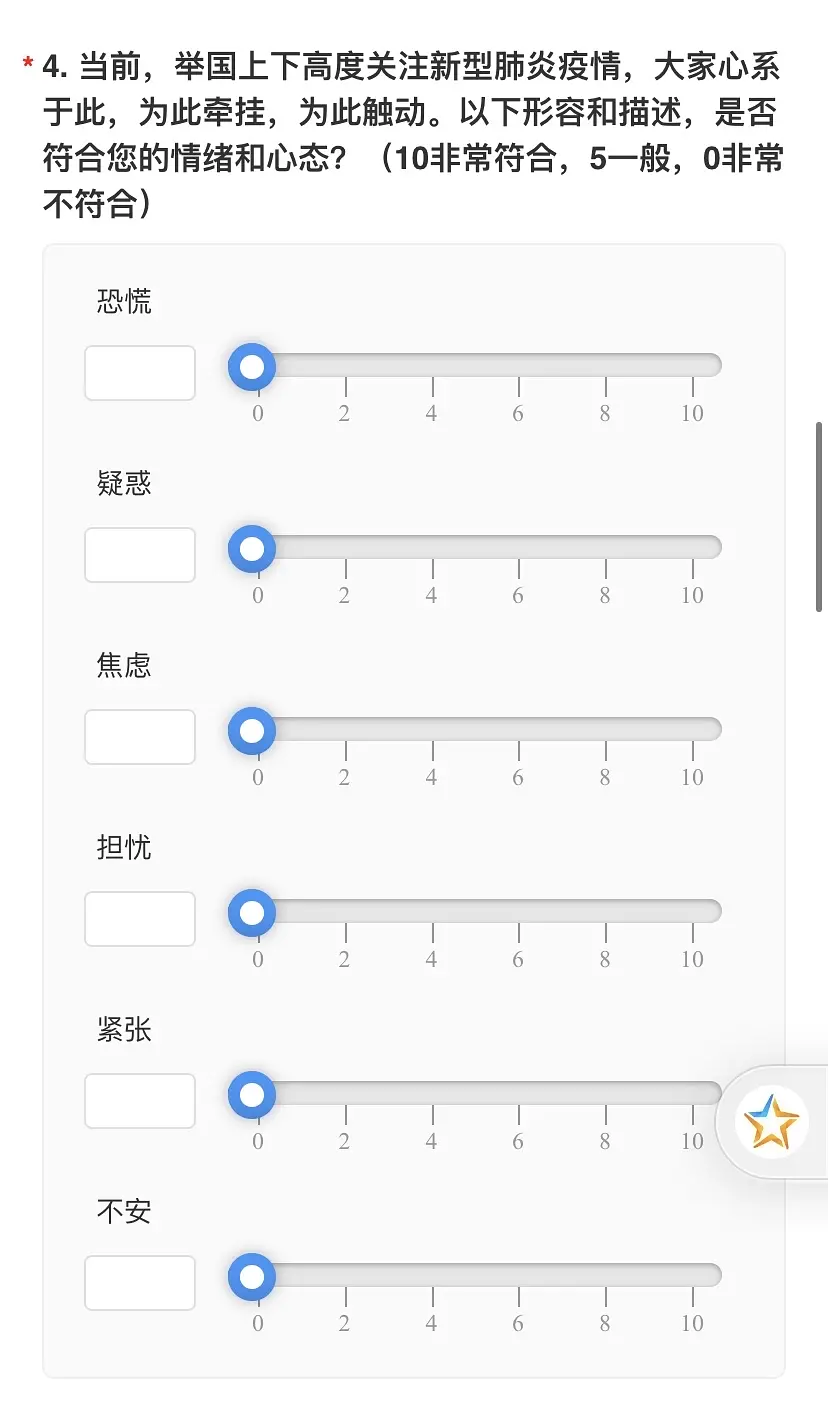Image resolution: width=828 pixels, height=1427 pixels.
Task: Open the floating star favorites button
Action: click(x=772, y=1122)
